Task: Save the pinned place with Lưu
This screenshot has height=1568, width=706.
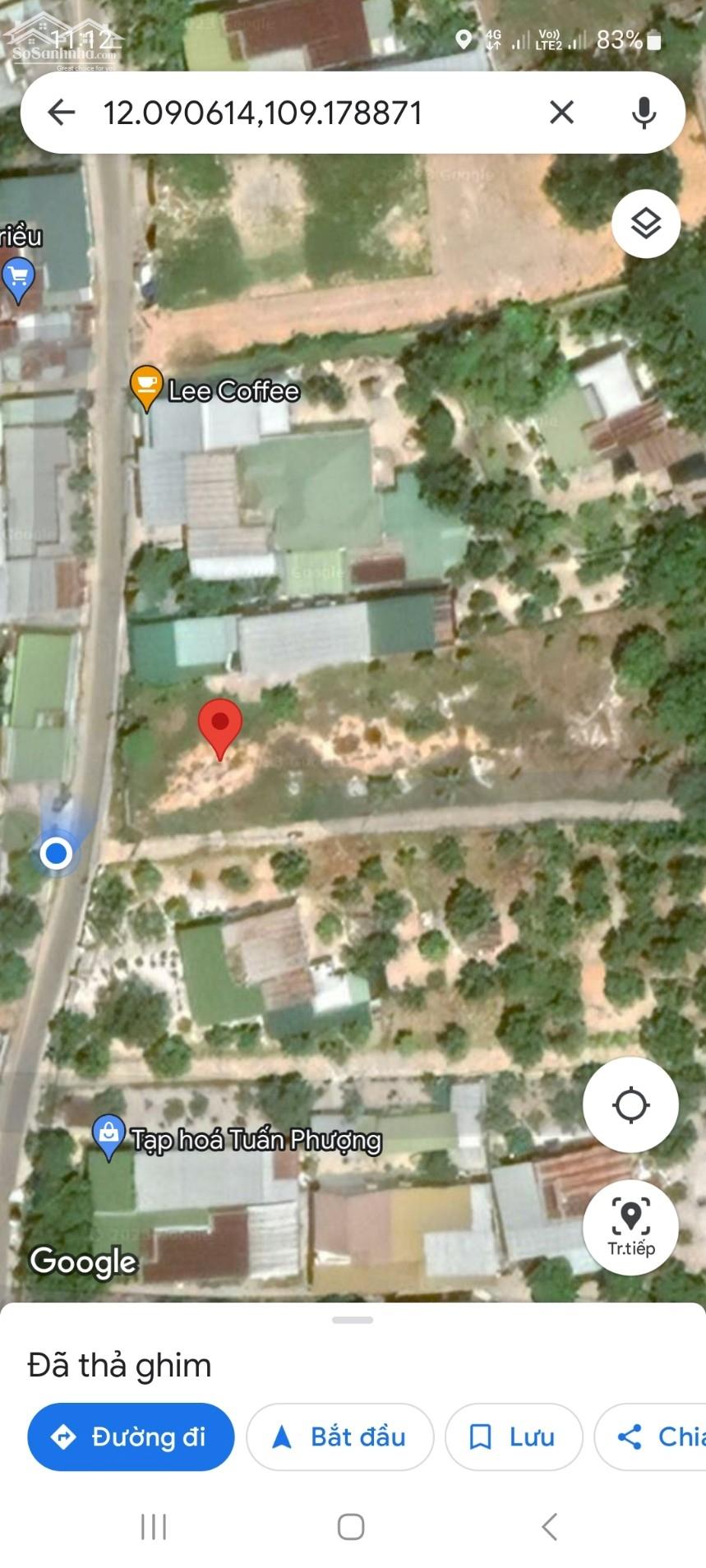Action: tap(513, 1437)
